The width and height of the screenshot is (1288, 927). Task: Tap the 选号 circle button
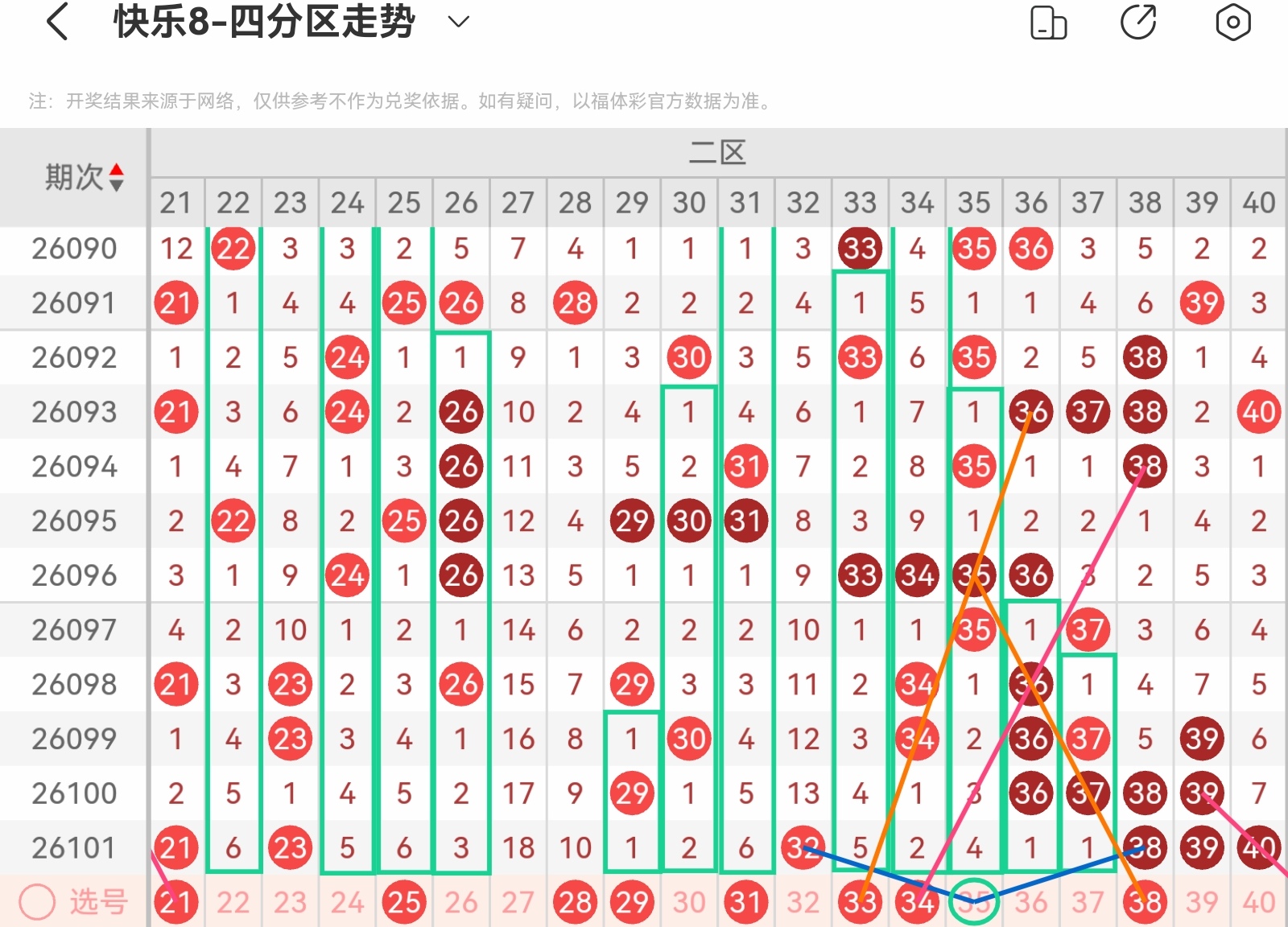[37, 902]
